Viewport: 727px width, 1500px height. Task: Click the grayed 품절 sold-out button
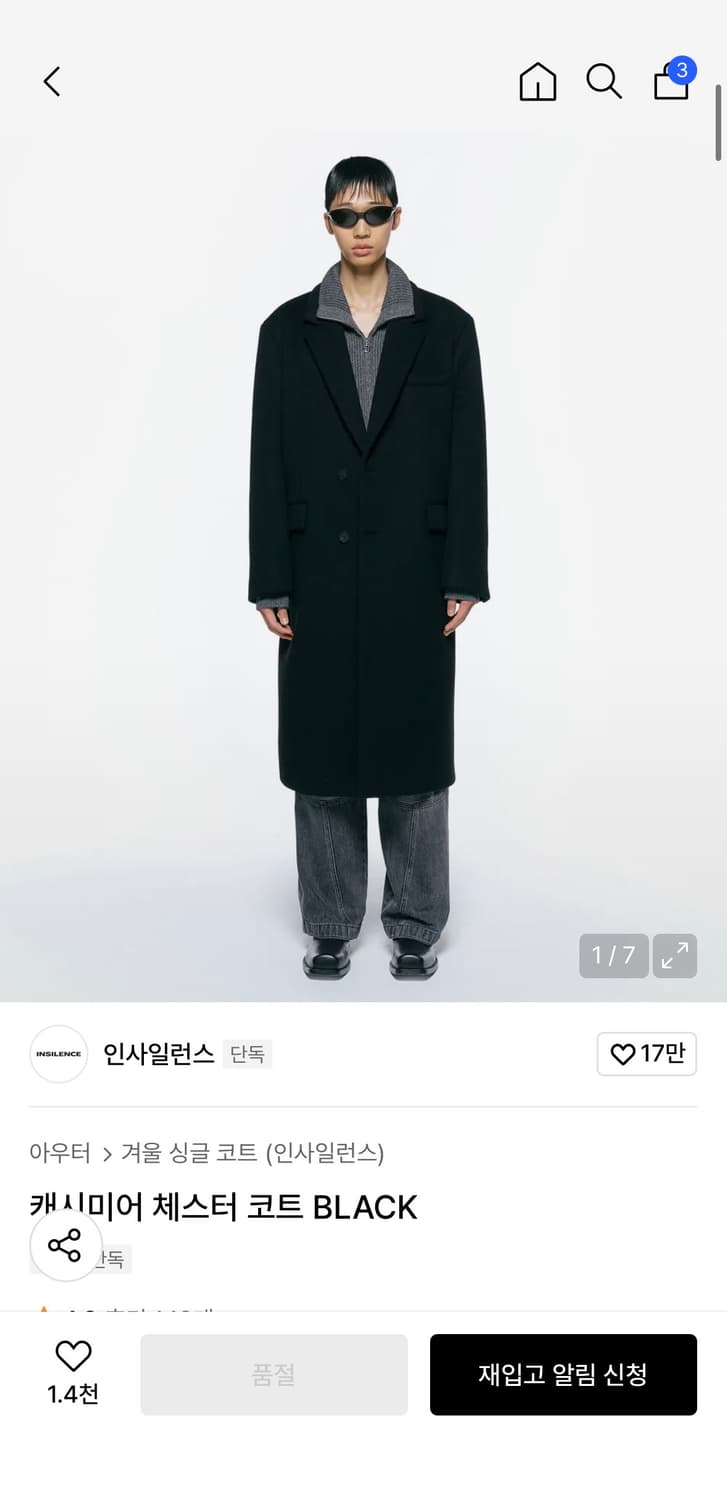click(273, 1374)
